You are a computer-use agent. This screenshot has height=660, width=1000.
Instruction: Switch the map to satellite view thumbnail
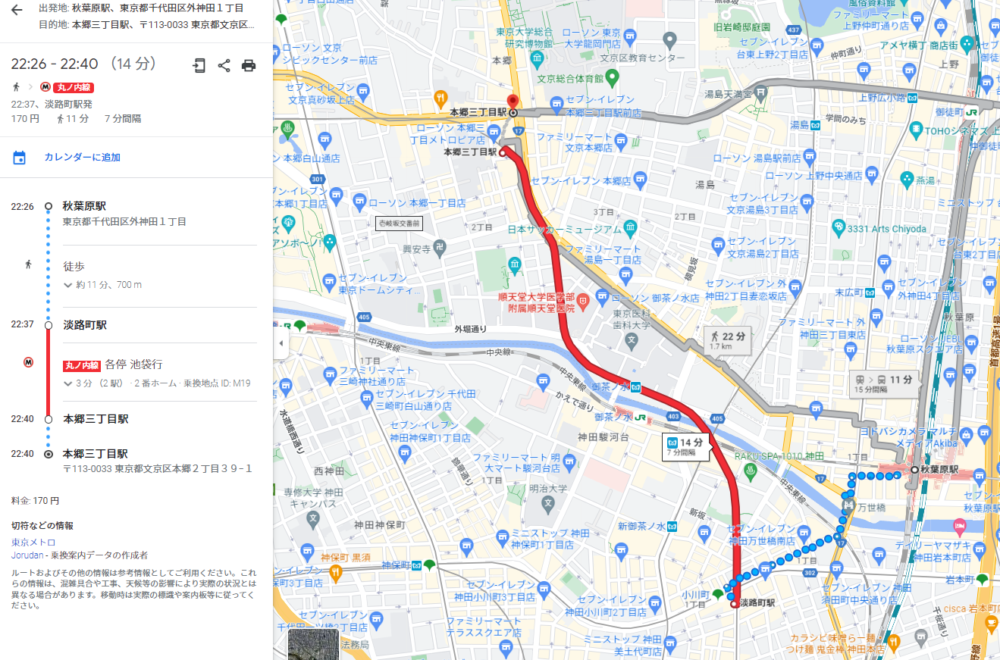313,644
